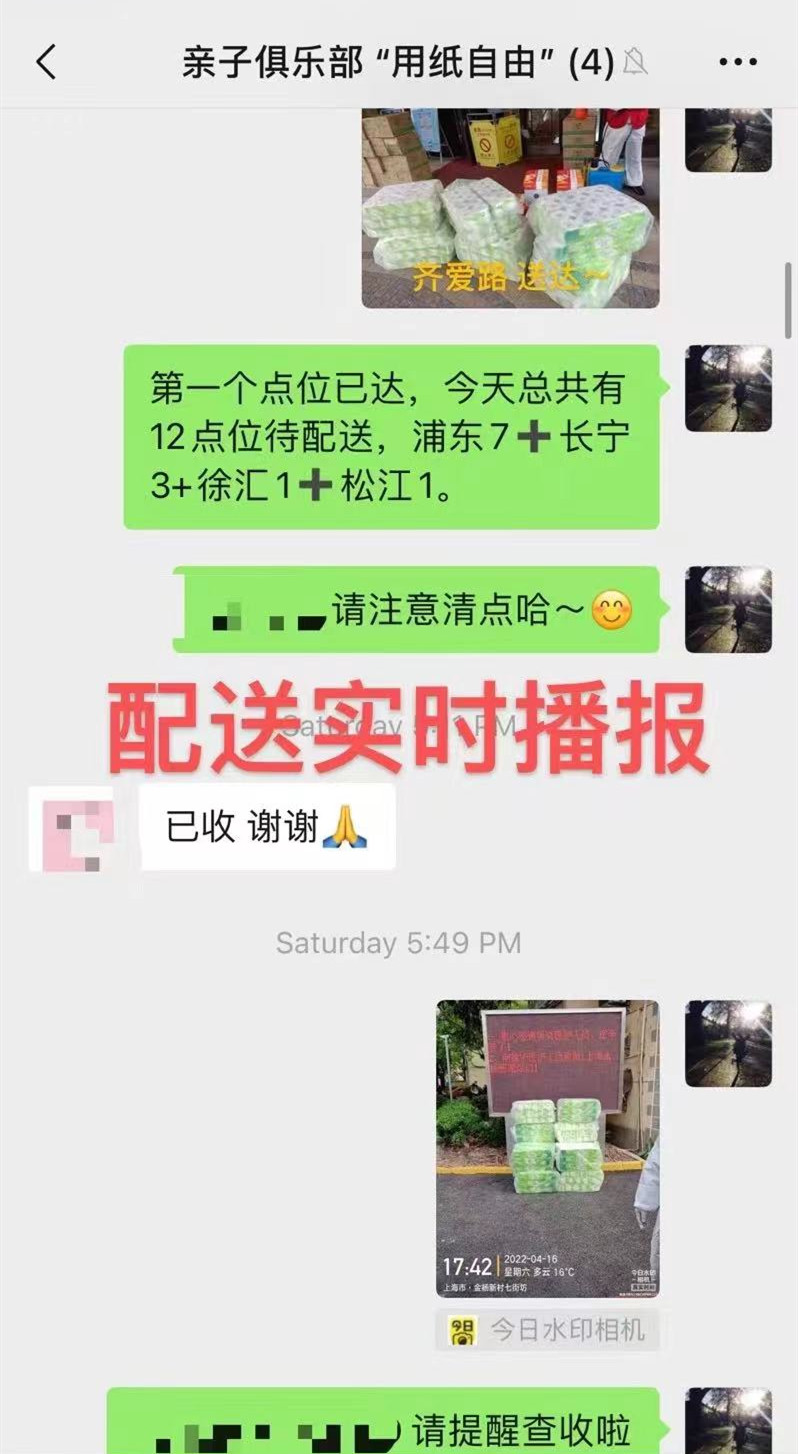The height and width of the screenshot is (1454, 798).
Task: Open the chat info overflow menu
Action: point(737,62)
